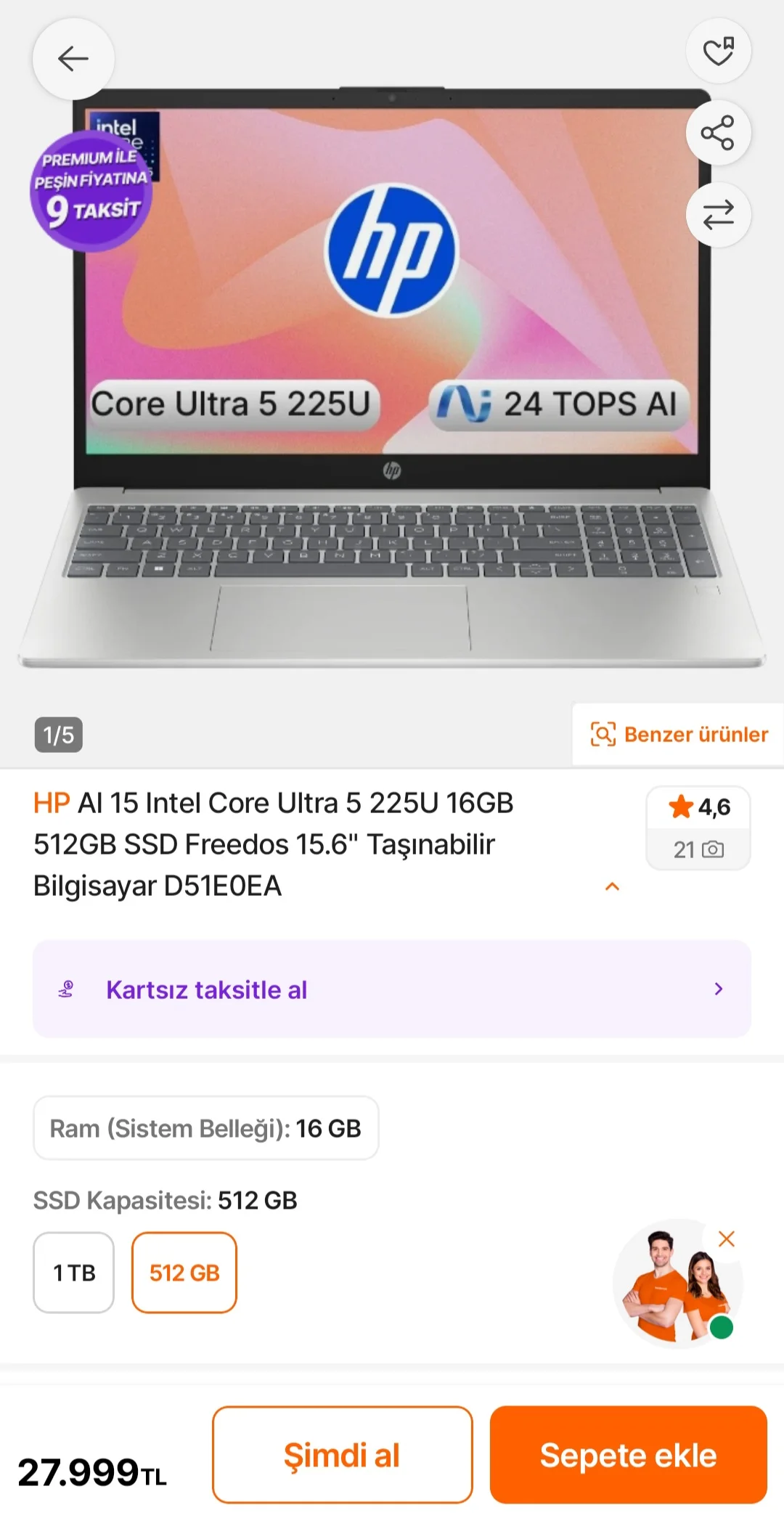Tap the Ram 16 GB chip
Image resolution: width=784 pixels, height=1518 pixels.
click(x=205, y=1128)
